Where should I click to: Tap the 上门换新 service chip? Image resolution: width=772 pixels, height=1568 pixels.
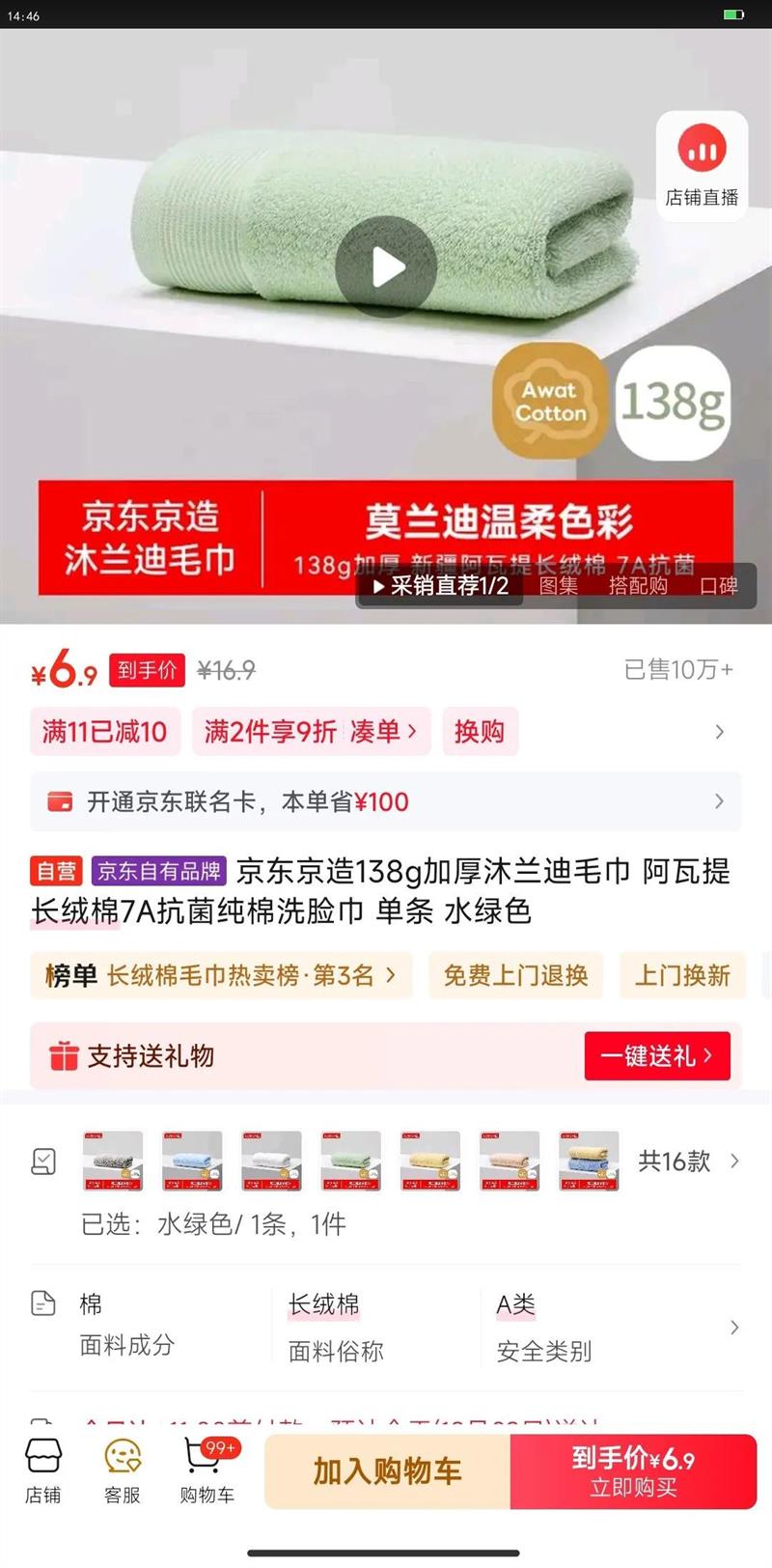[x=682, y=975]
